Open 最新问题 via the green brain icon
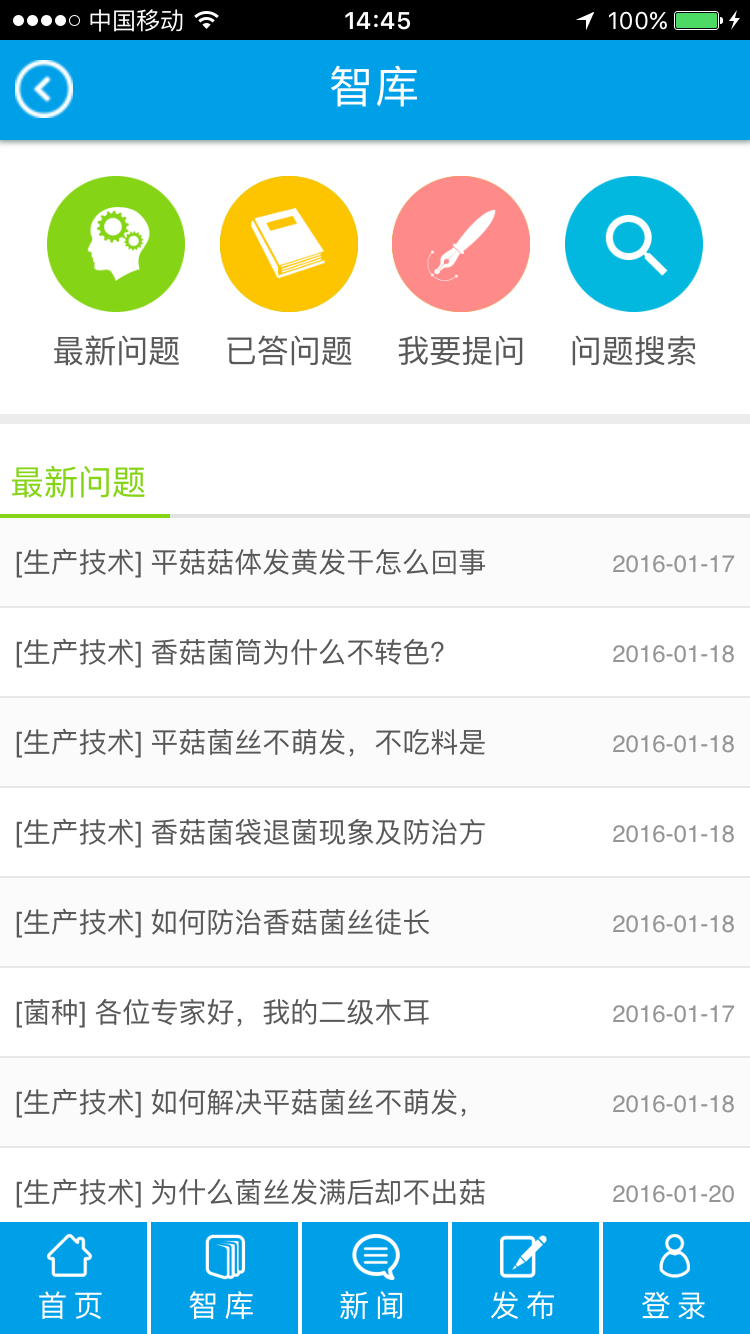 coord(115,243)
